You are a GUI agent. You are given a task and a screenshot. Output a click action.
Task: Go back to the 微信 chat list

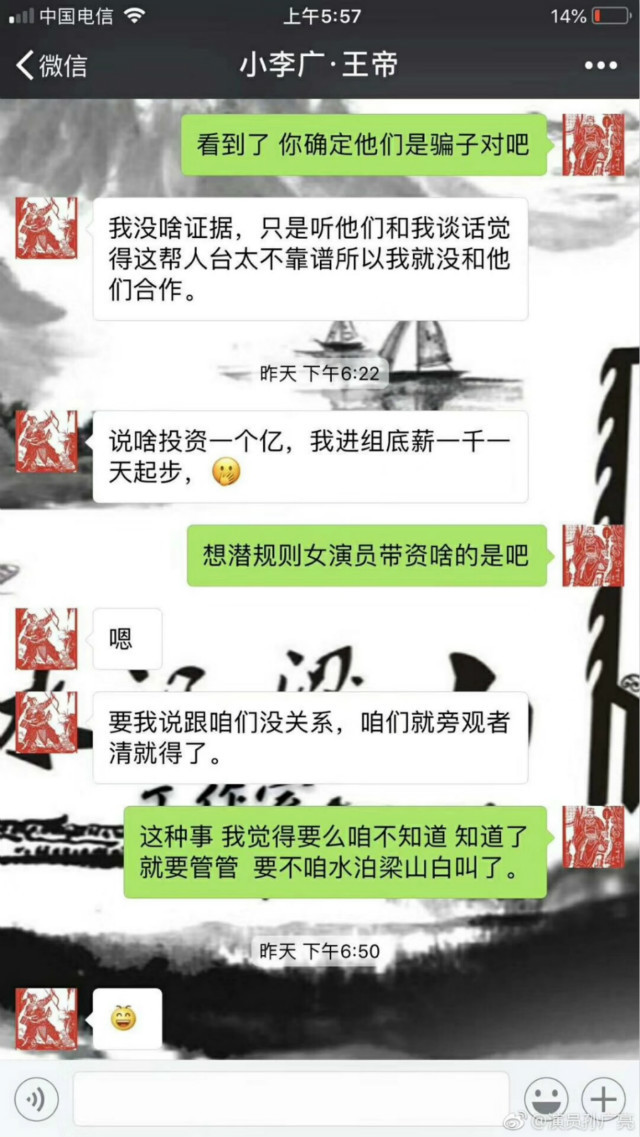coord(52,66)
